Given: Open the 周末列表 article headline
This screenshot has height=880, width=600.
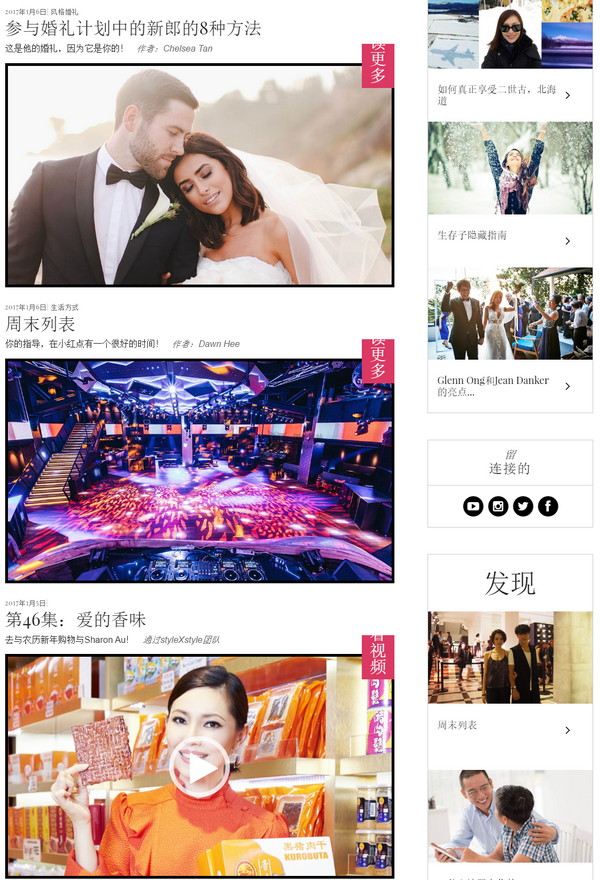Looking at the screenshot, I should [40, 324].
